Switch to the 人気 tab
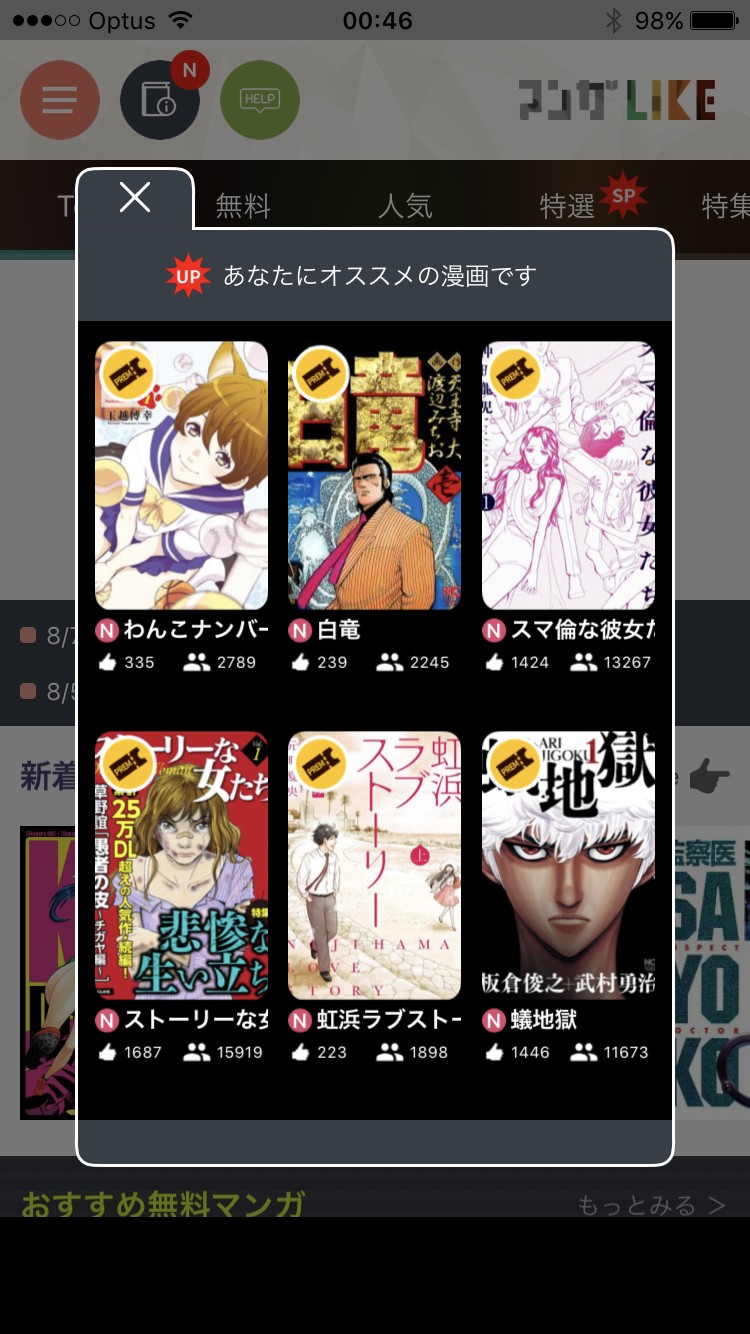The image size is (750, 1334). point(405,207)
